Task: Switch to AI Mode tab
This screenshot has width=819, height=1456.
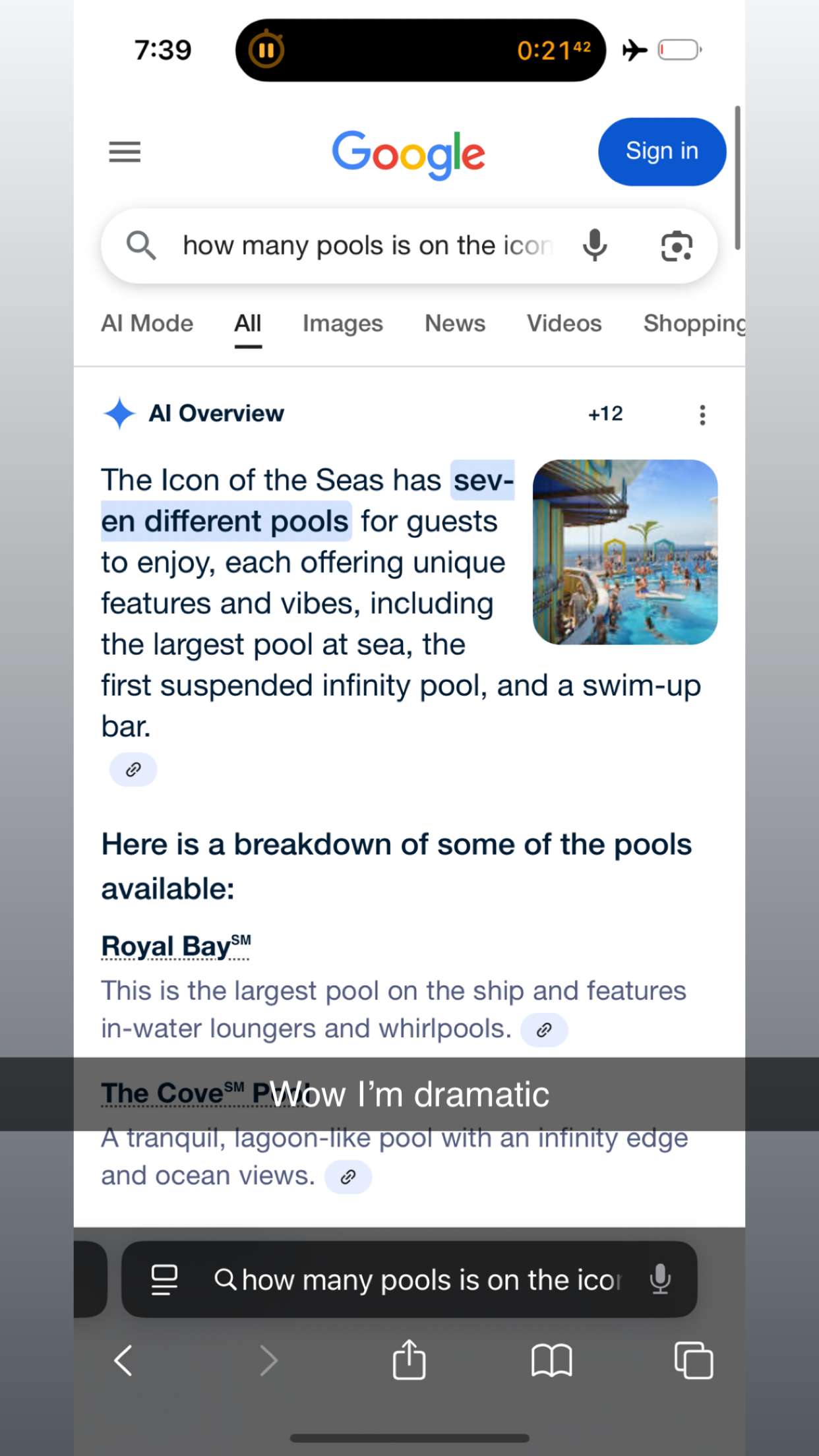Action: (147, 324)
